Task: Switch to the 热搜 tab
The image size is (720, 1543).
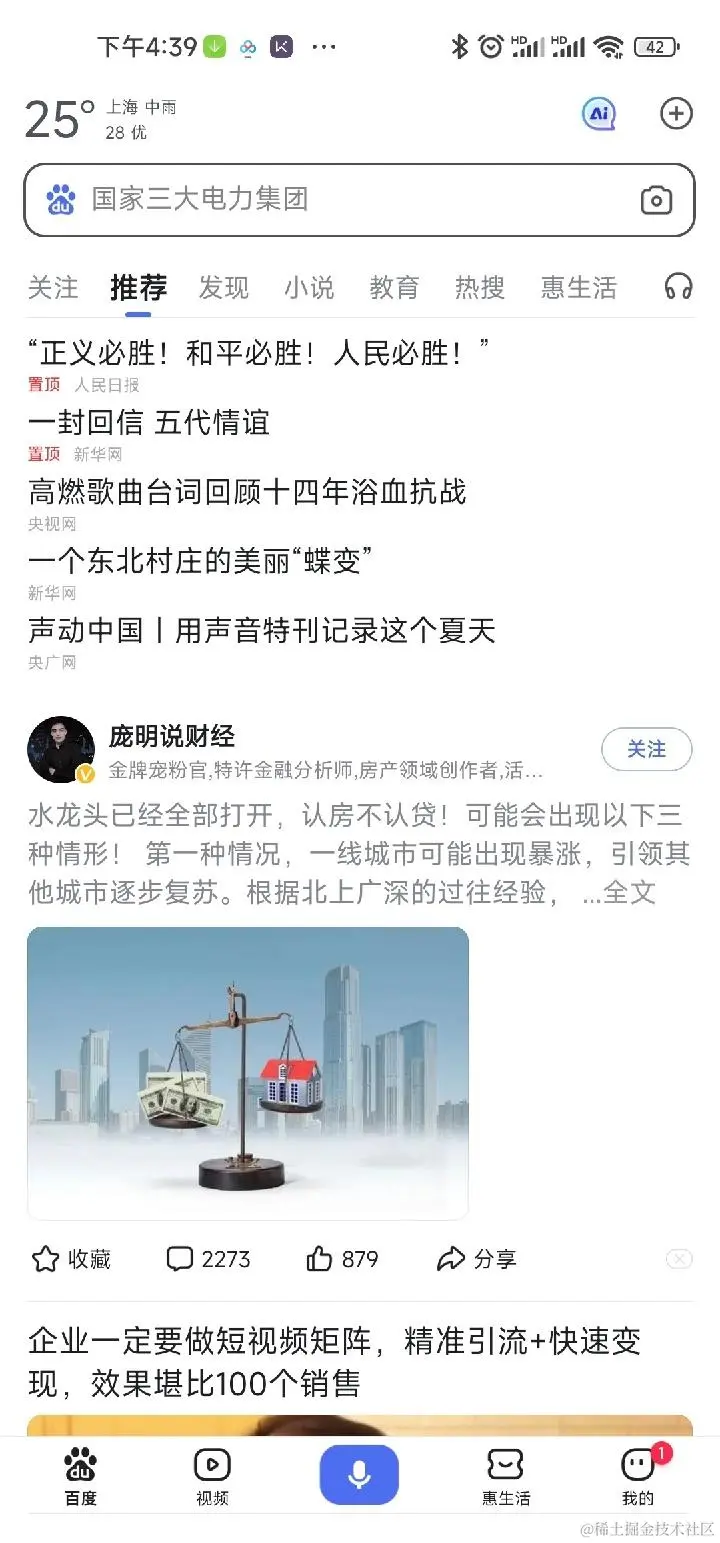Action: coord(479,288)
